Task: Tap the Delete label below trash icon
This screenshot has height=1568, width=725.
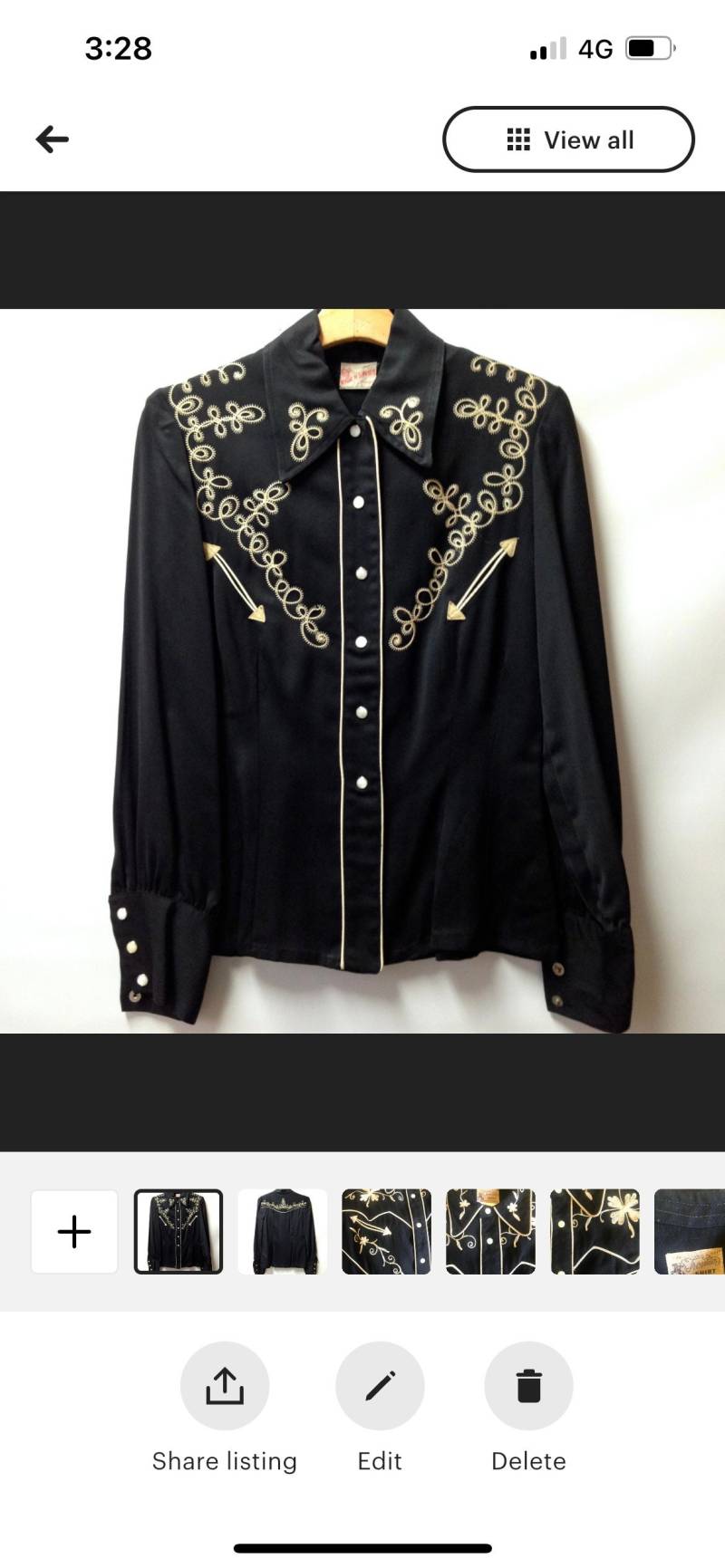Action: click(528, 1460)
